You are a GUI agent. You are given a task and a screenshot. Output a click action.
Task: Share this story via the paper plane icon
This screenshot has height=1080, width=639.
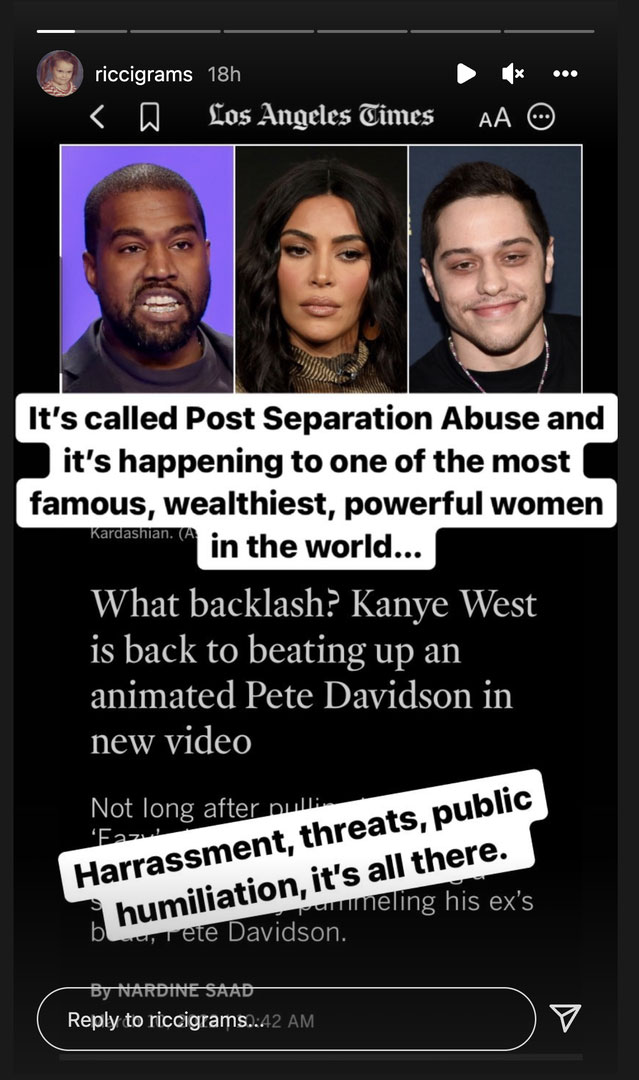(x=566, y=1018)
